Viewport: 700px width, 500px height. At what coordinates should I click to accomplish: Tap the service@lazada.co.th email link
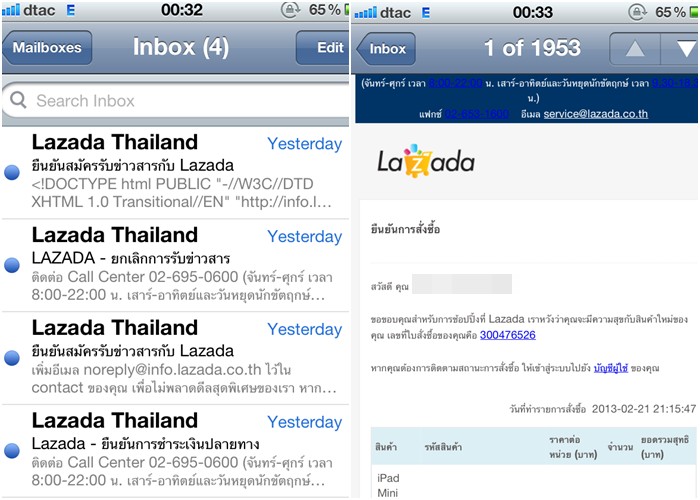(x=595, y=114)
